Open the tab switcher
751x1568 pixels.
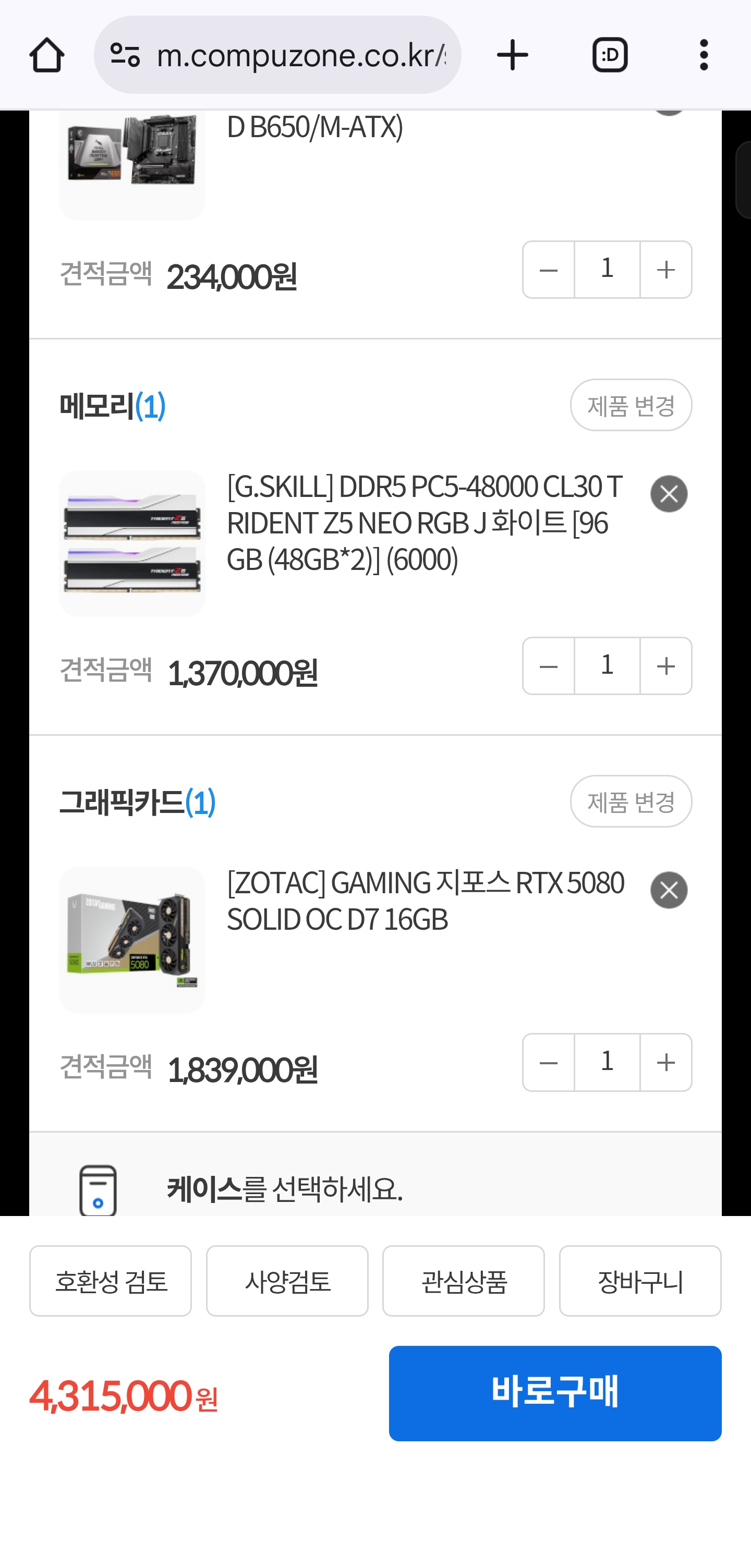pyautogui.click(x=610, y=55)
